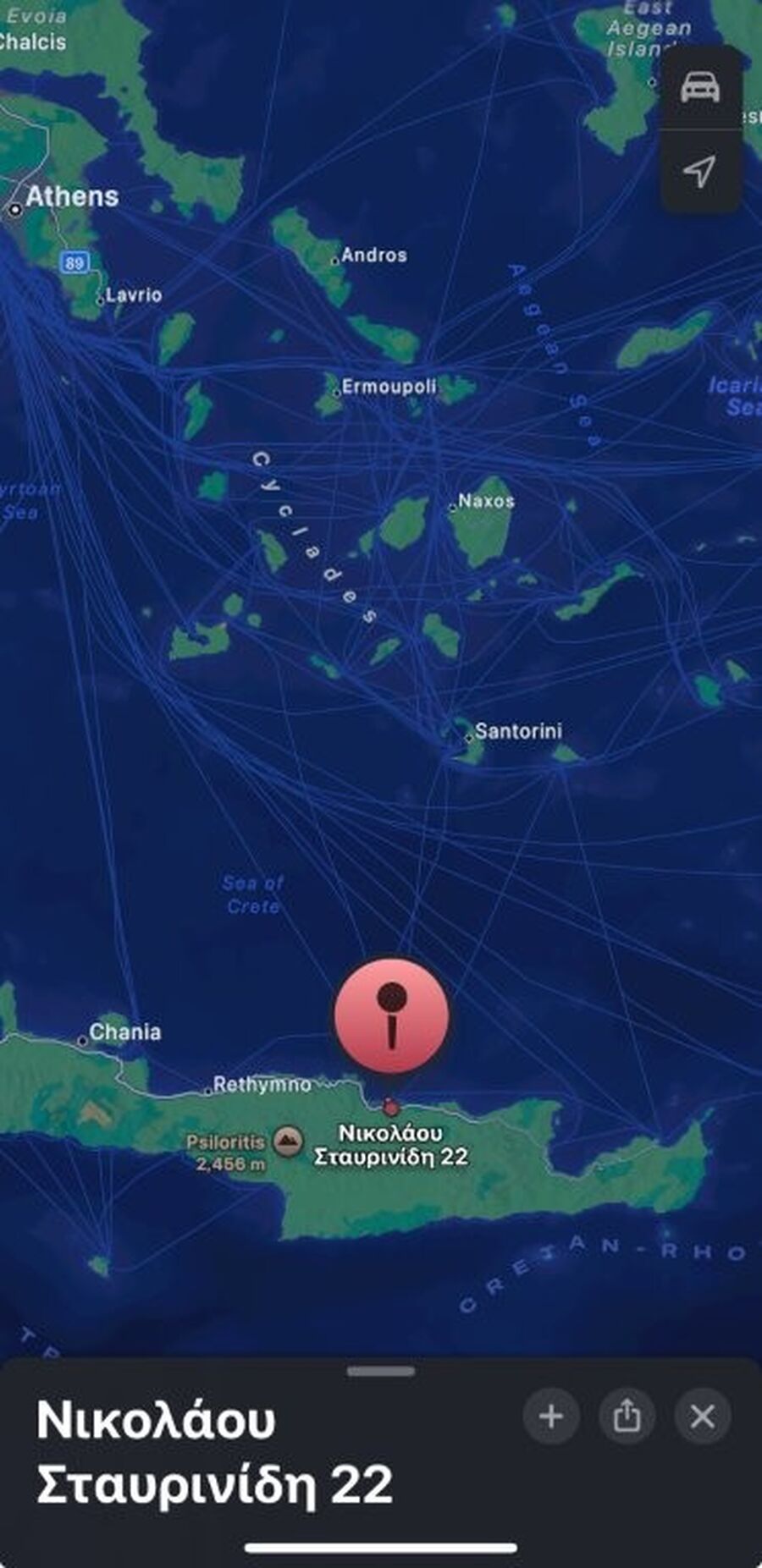Select the red dropped pin marker
Viewport: 762px width, 1568px height.
pos(391,1016)
